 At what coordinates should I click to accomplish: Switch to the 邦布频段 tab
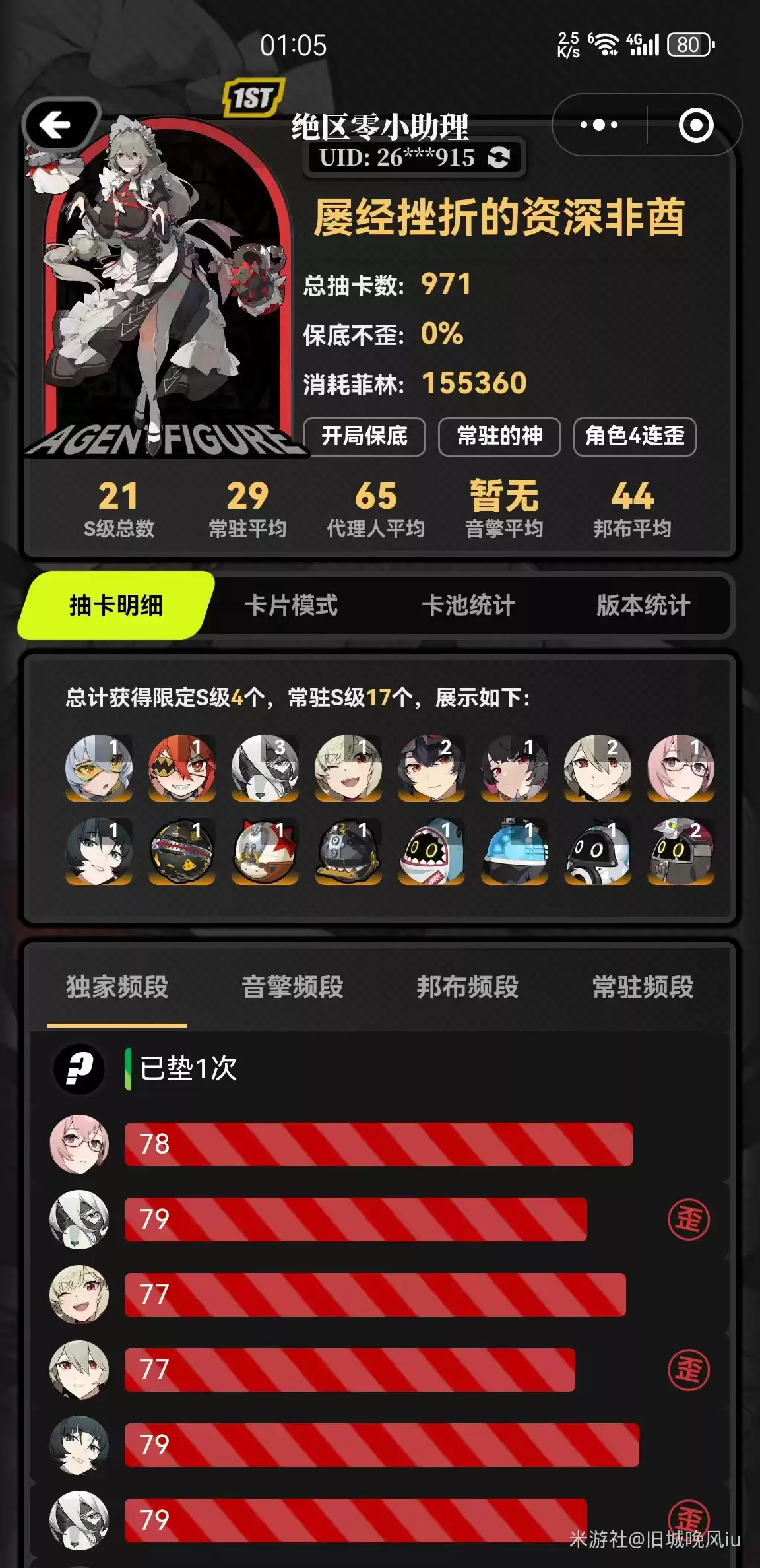[467, 987]
